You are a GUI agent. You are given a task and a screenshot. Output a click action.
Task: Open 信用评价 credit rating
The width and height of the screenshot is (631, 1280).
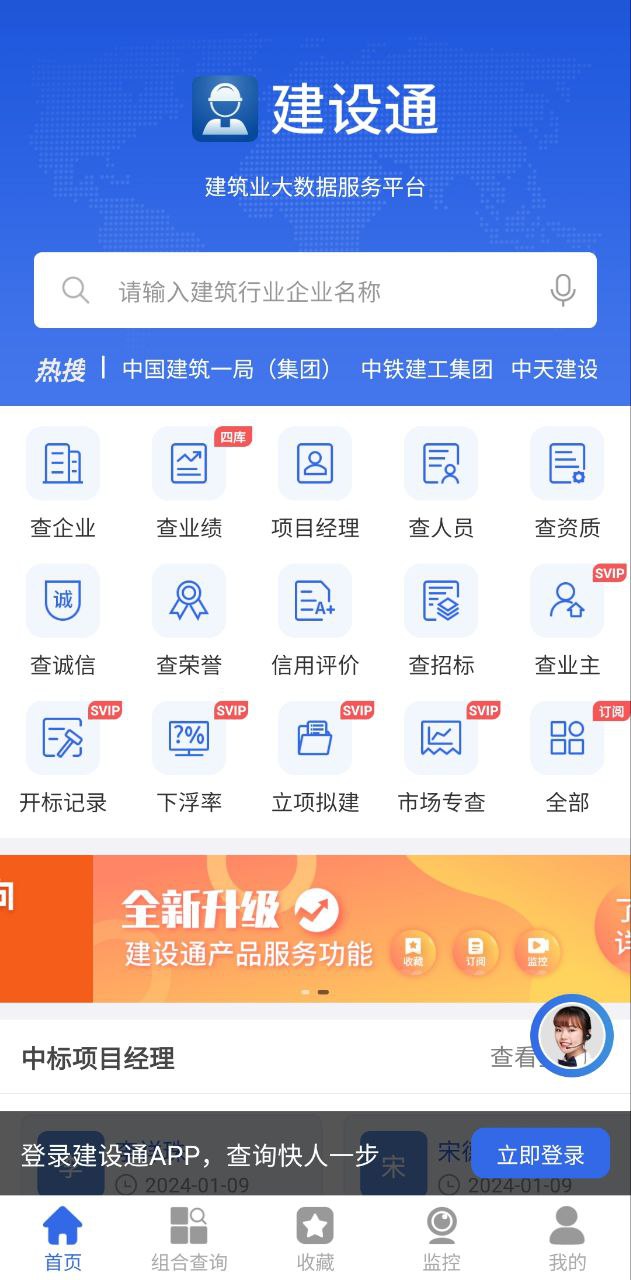pyautogui.click(x=315, y=619)
